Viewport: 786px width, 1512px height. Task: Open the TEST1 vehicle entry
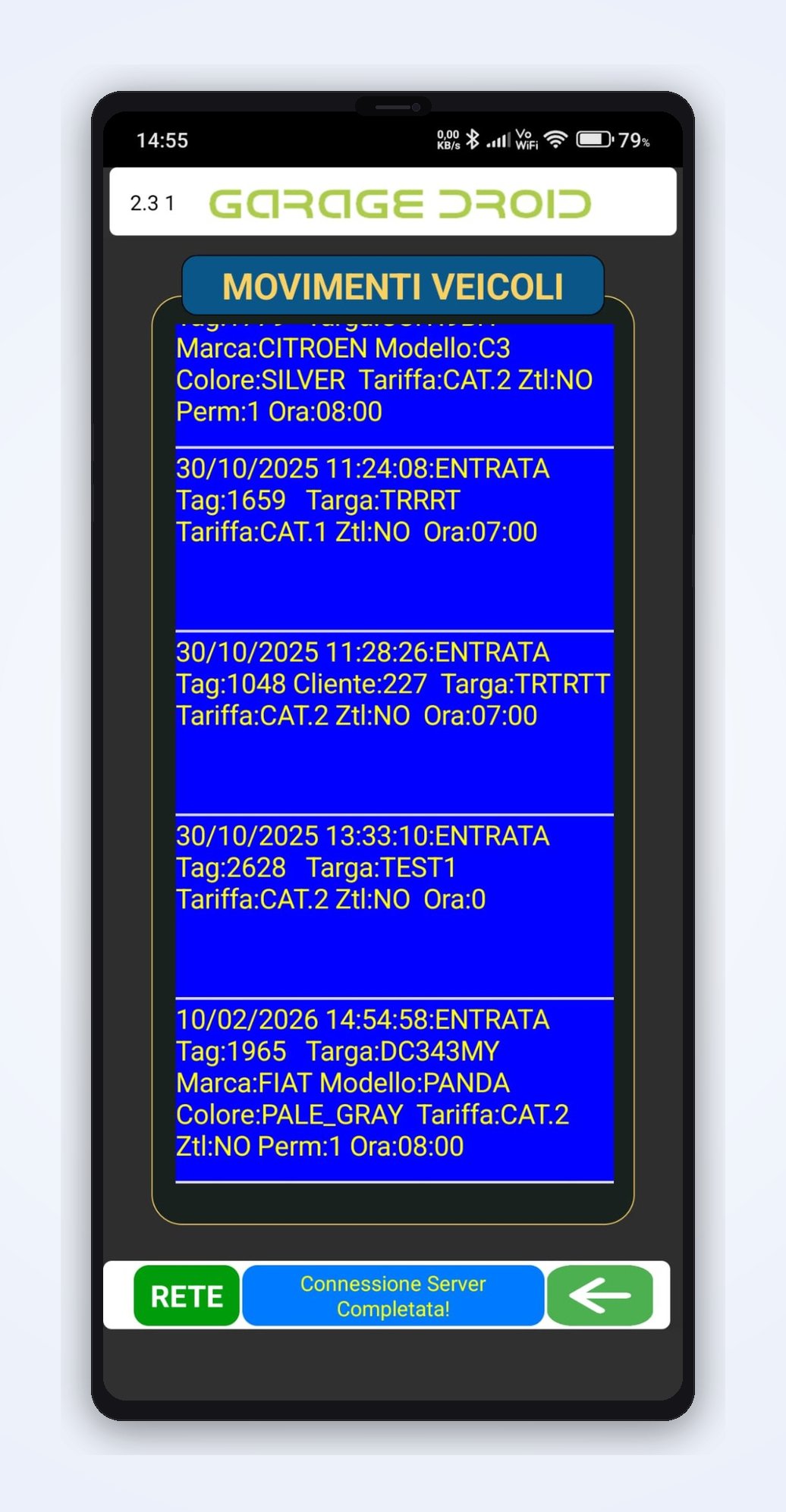(x=394, y=906)
